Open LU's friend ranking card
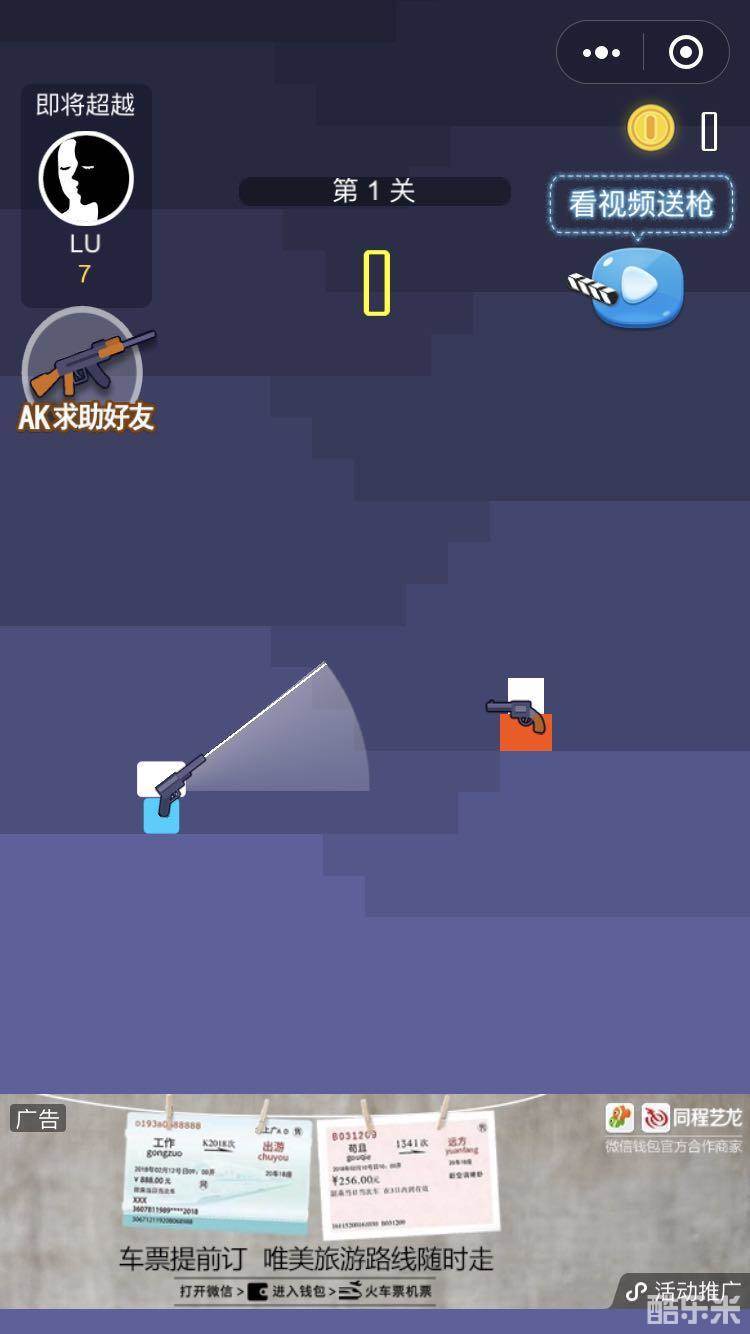This screenshot has height=1334, width=750. 86,195
